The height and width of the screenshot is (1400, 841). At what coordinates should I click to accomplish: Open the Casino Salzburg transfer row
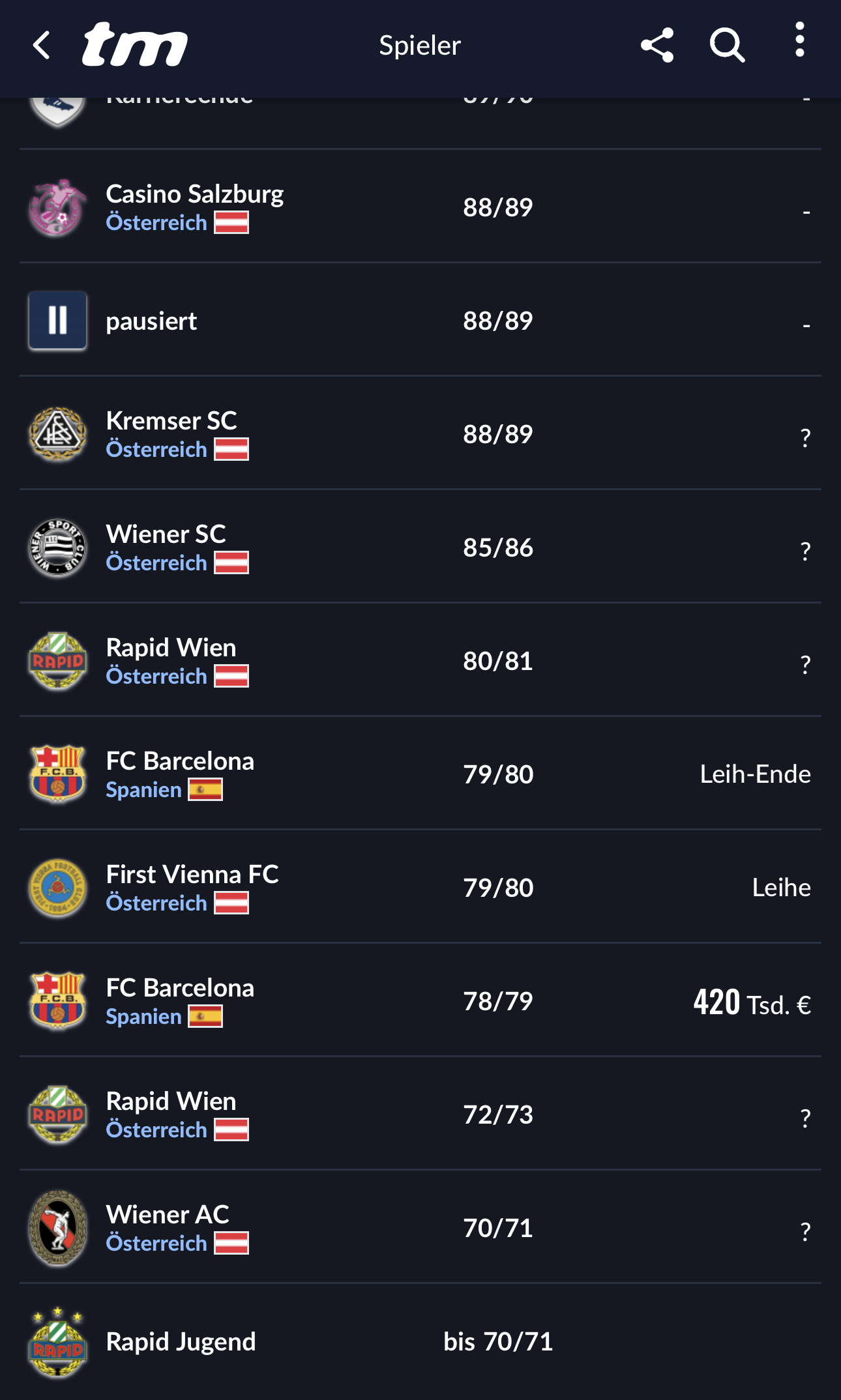coord(420,207)
